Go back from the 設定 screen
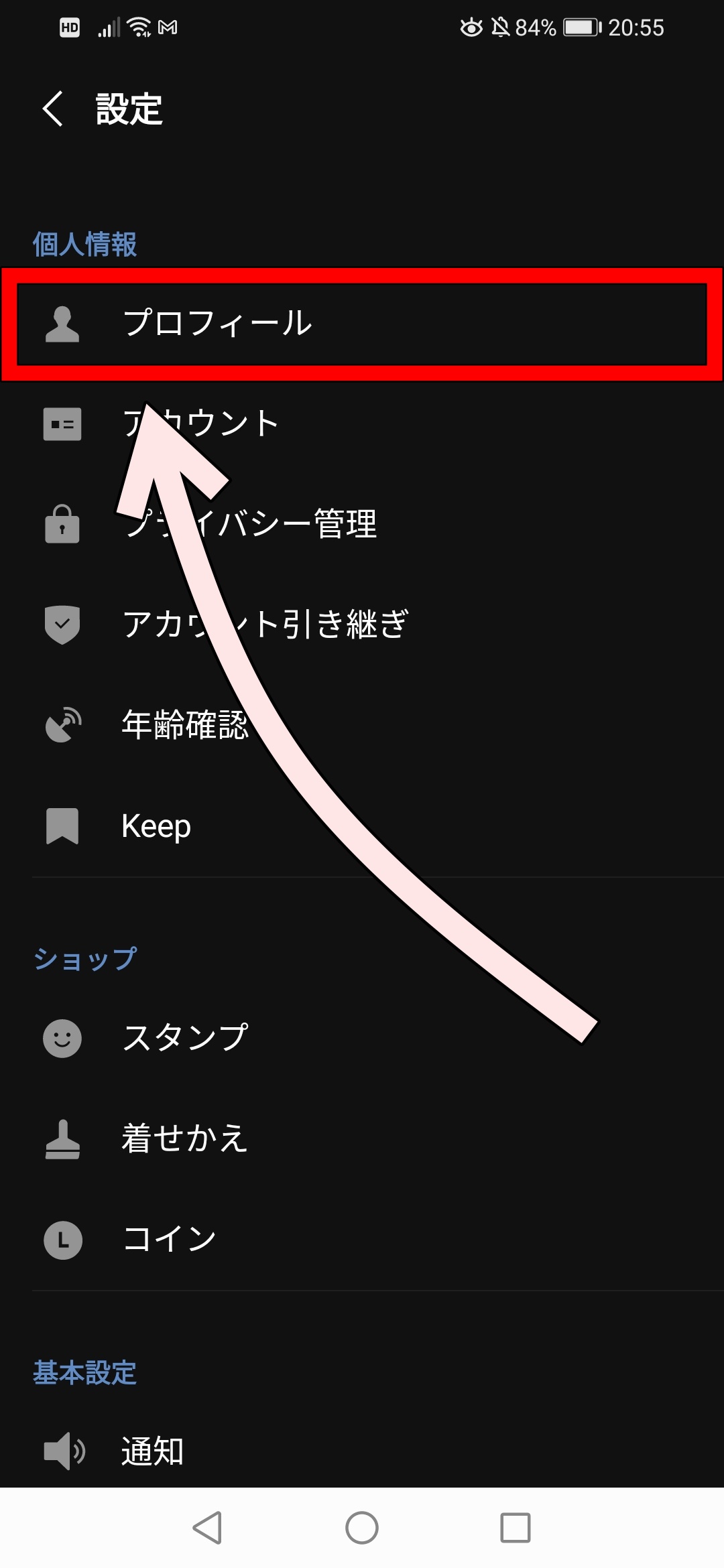Viewport: 724px width, 1568px height. 53,109
